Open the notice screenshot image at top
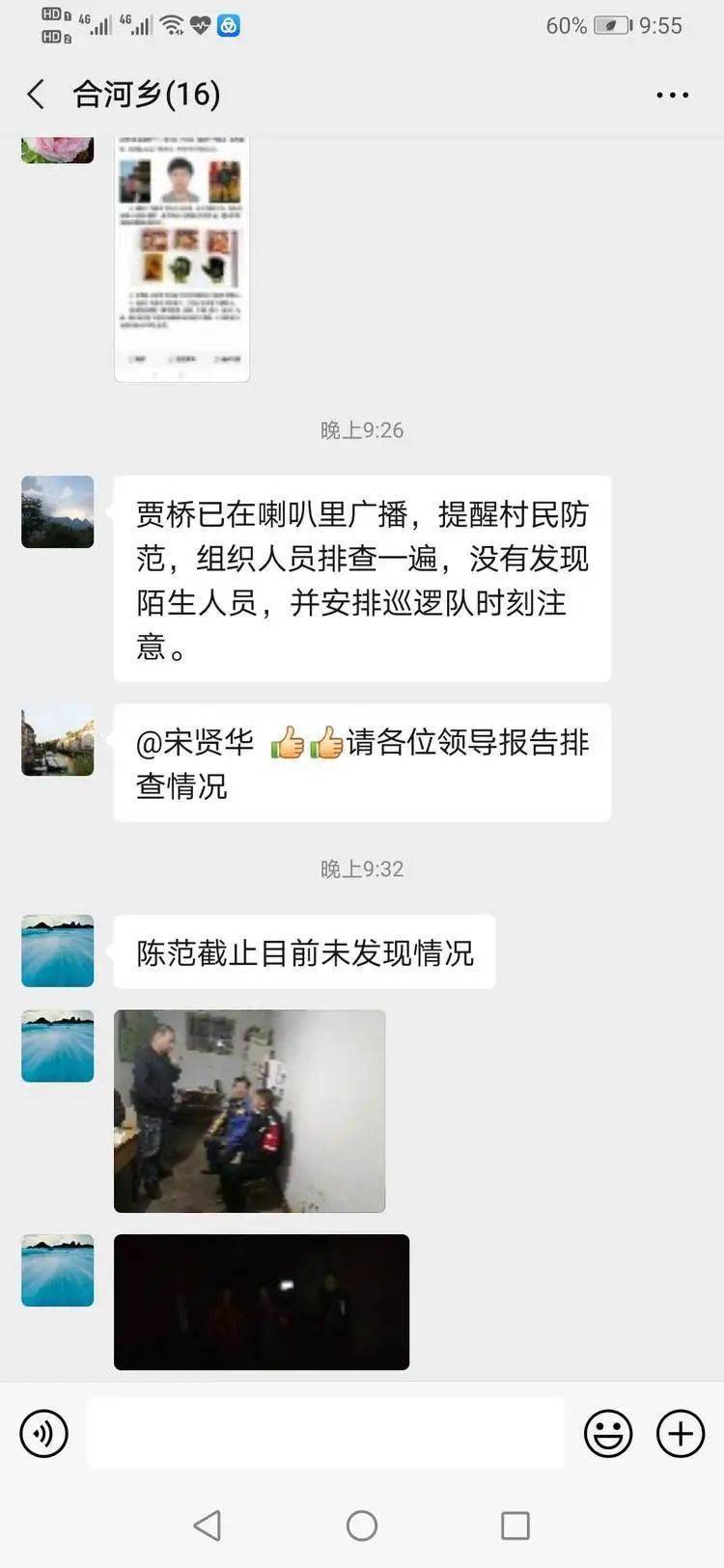The width and height of the screenshot is (724, 1568). 182,259
